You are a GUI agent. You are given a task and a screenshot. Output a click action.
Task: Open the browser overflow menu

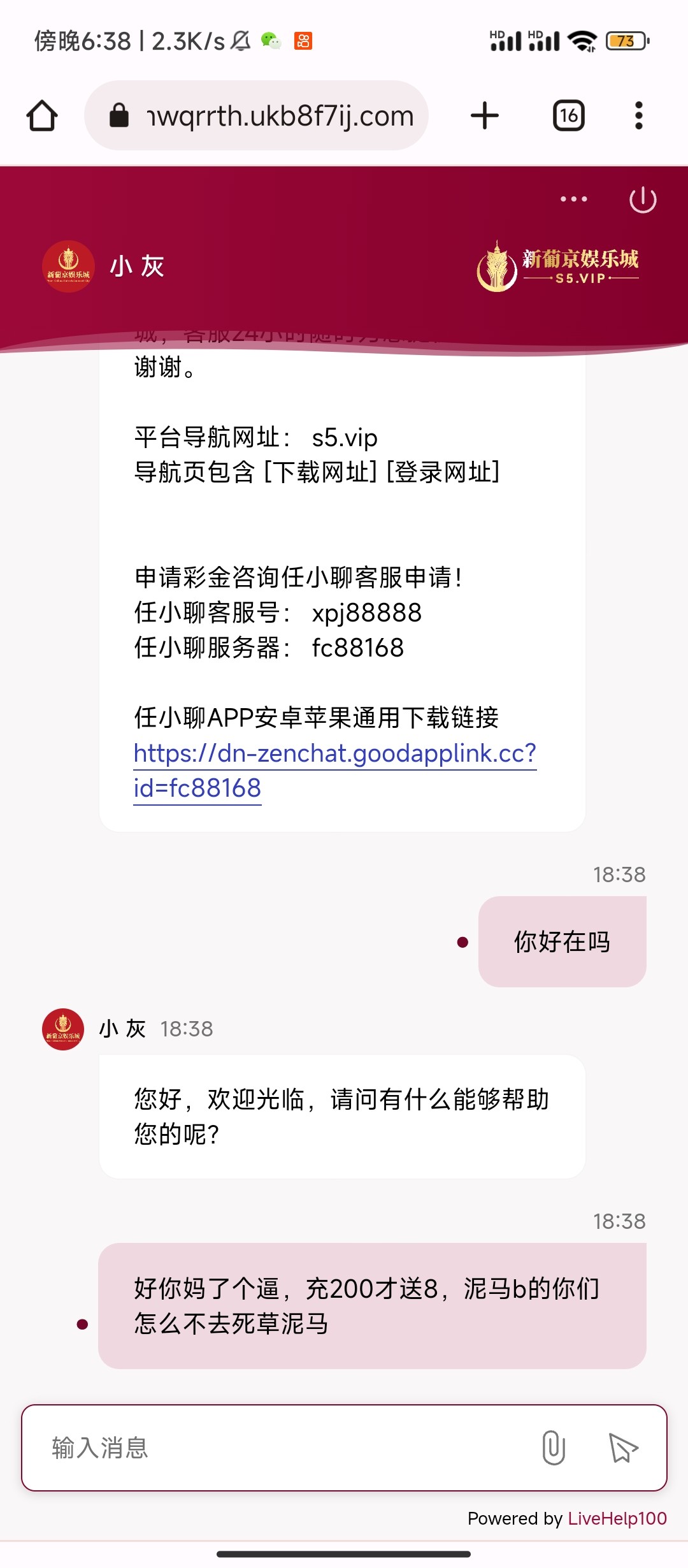(x=638, y=116)
